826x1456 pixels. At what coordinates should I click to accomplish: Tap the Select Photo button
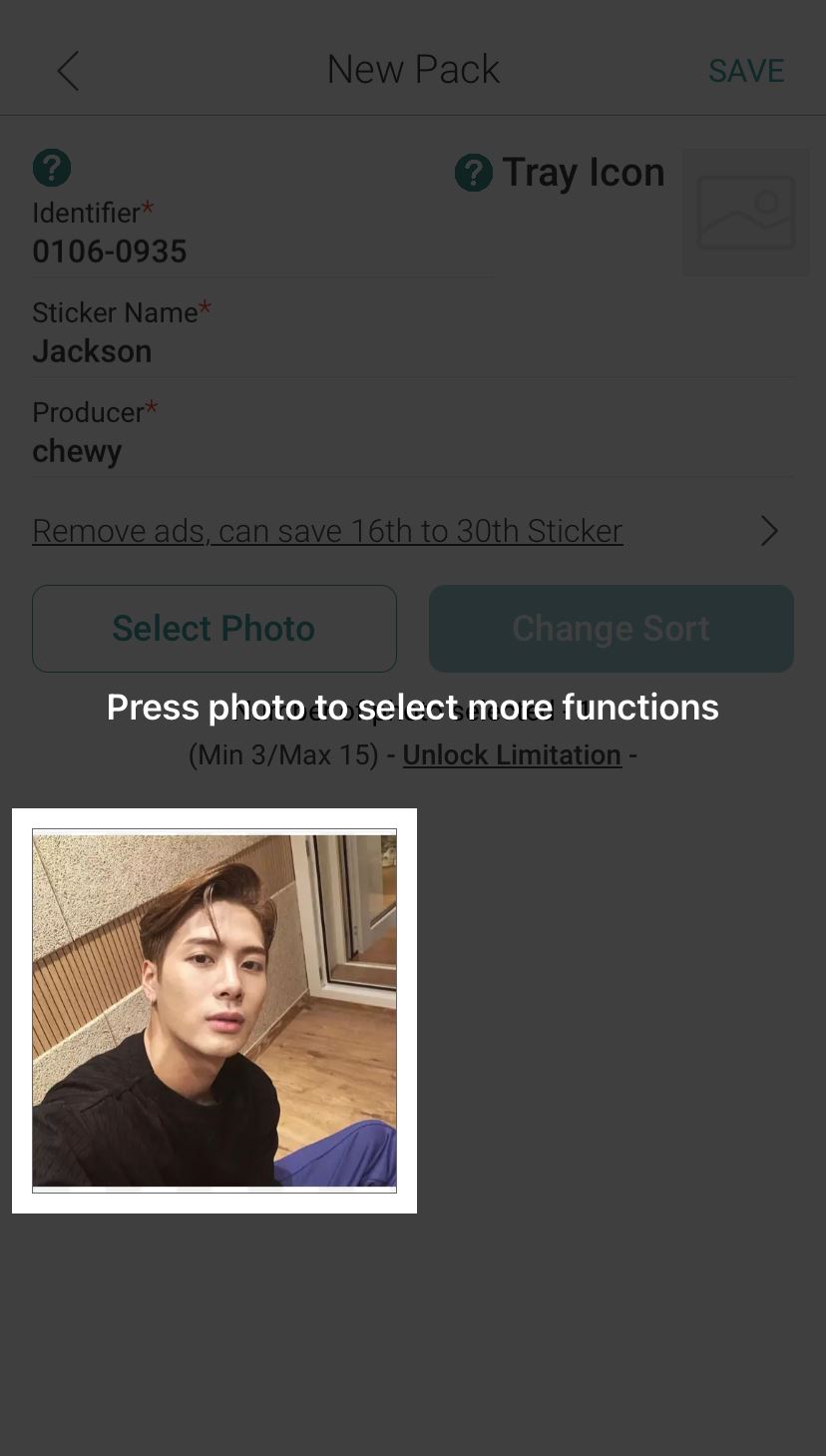[214, 629]
